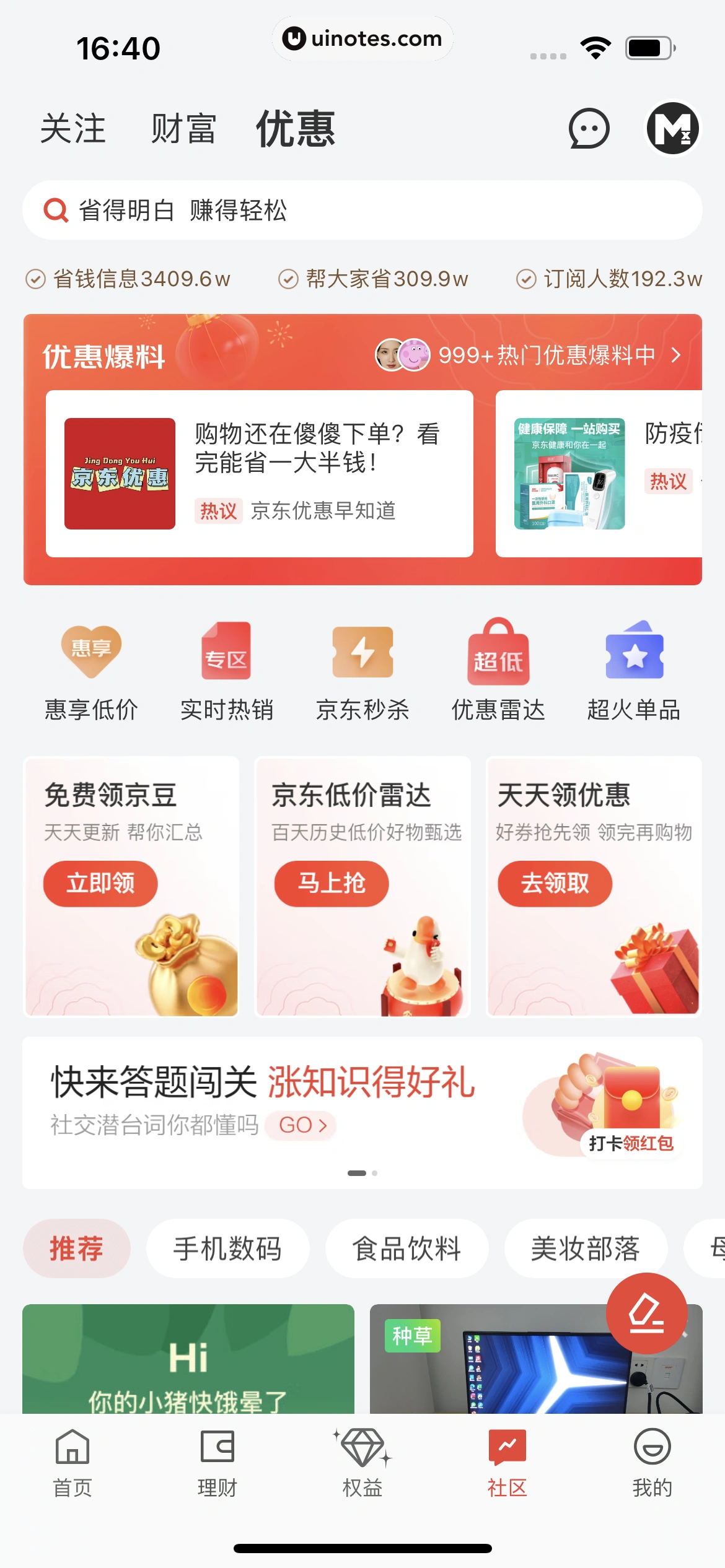Viewport: 725px width, 1568px height.
Task: Tap 立即领 on 免费领京豆 card
Action: pyautogui.click(x=100, y=884)
